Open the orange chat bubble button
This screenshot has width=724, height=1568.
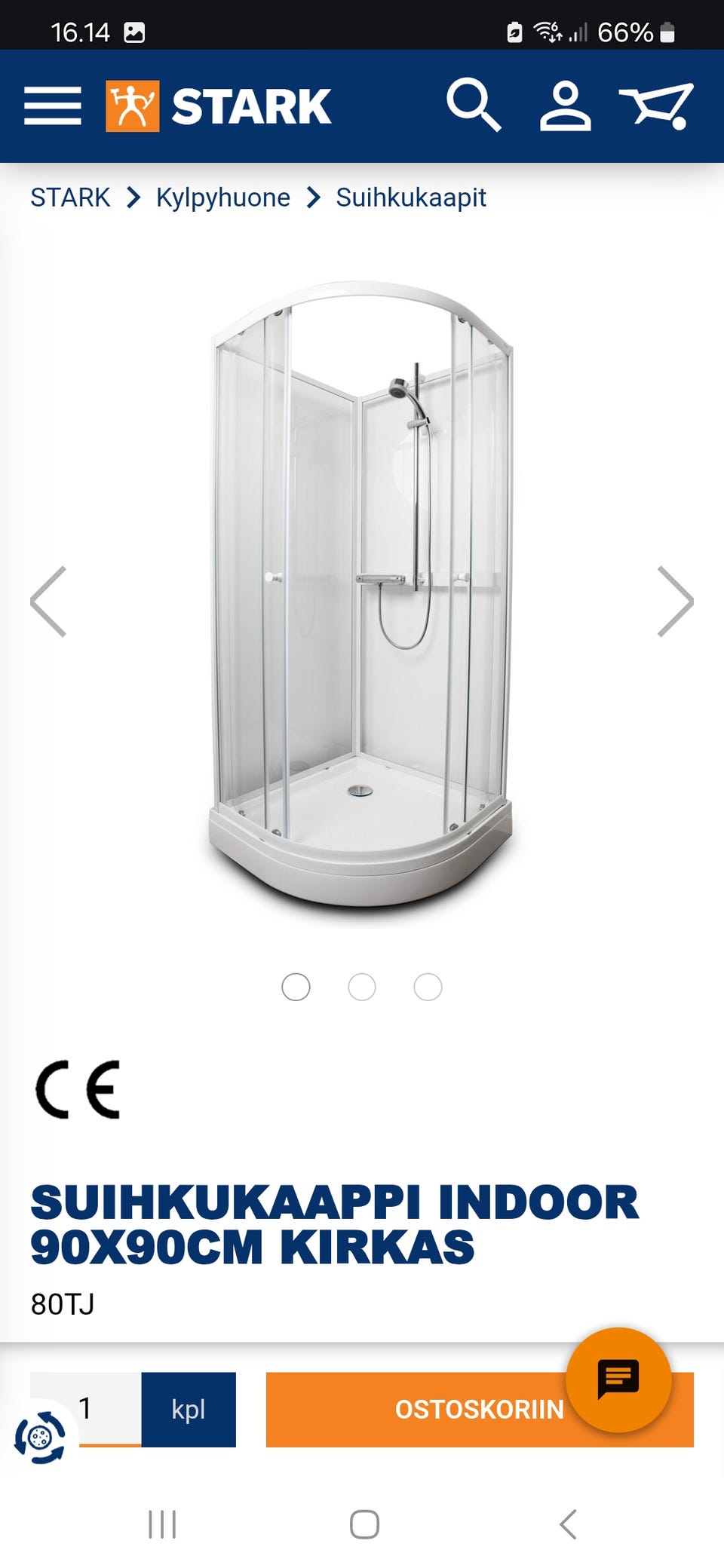(618, 1380)
